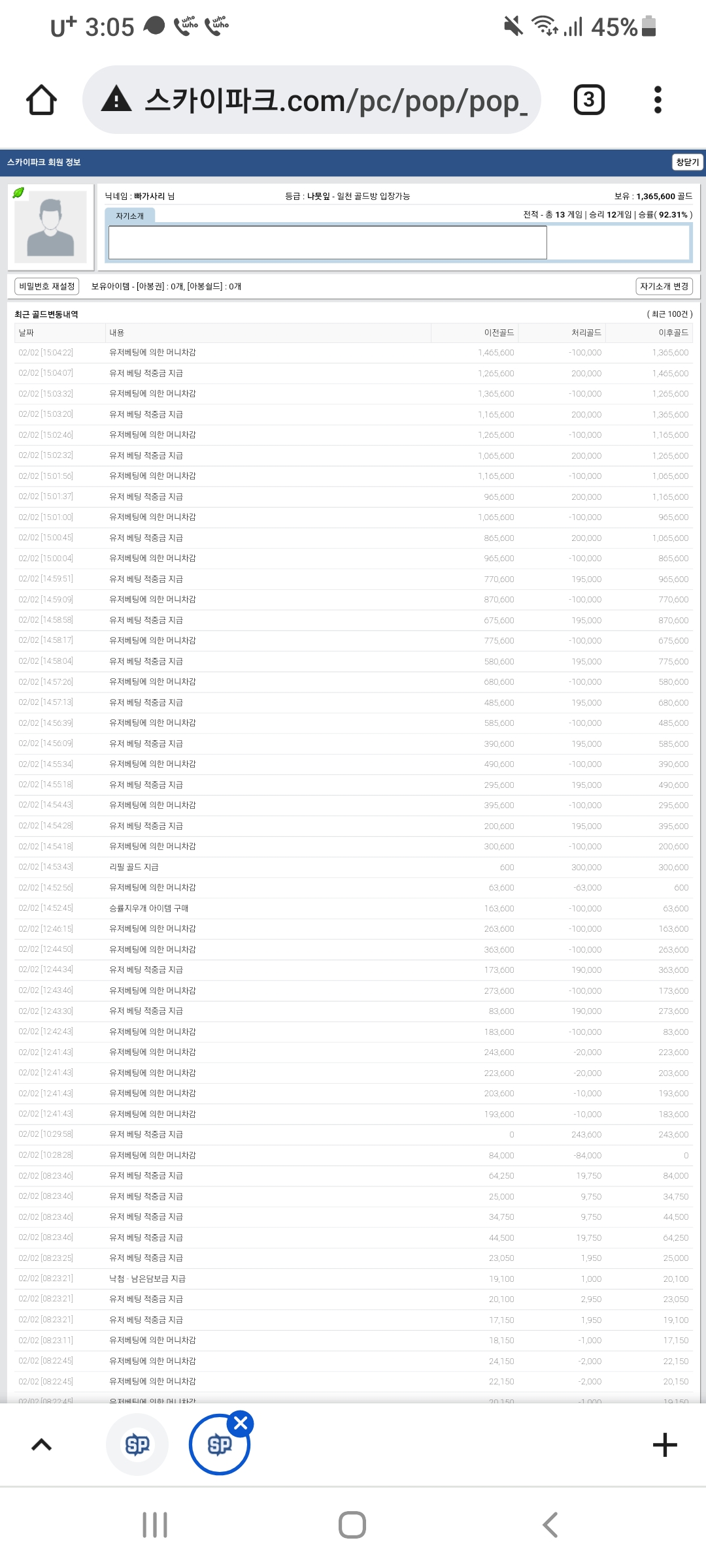Open the browser overflow menu
Image resolution: width=706 pixels, height=1568 pixels.
pyautogui.click(x=658, y=100)
